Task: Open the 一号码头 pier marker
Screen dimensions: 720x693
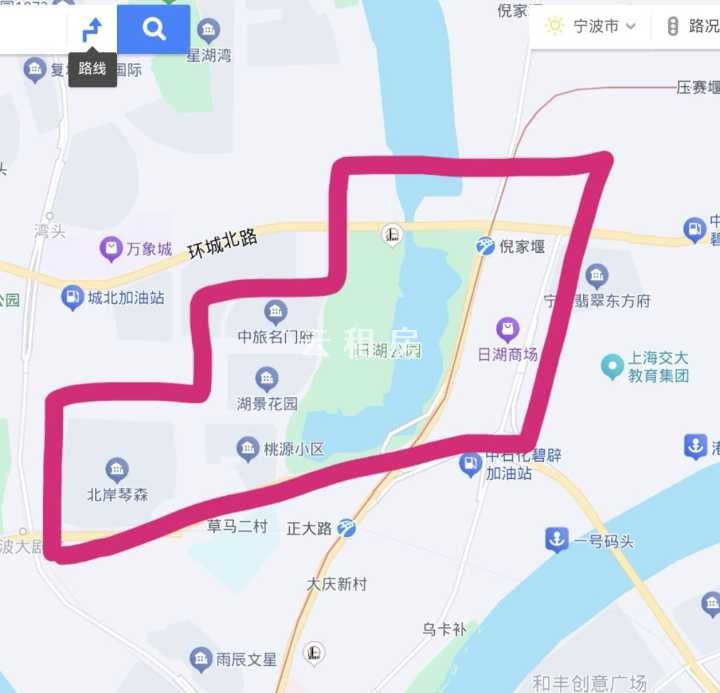Action: pyautogui.click(x=557, y=540)
